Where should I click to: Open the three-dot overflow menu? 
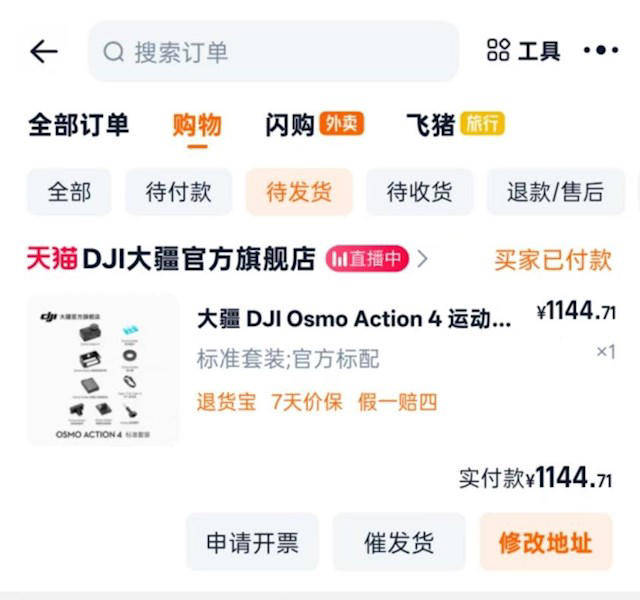600,51
